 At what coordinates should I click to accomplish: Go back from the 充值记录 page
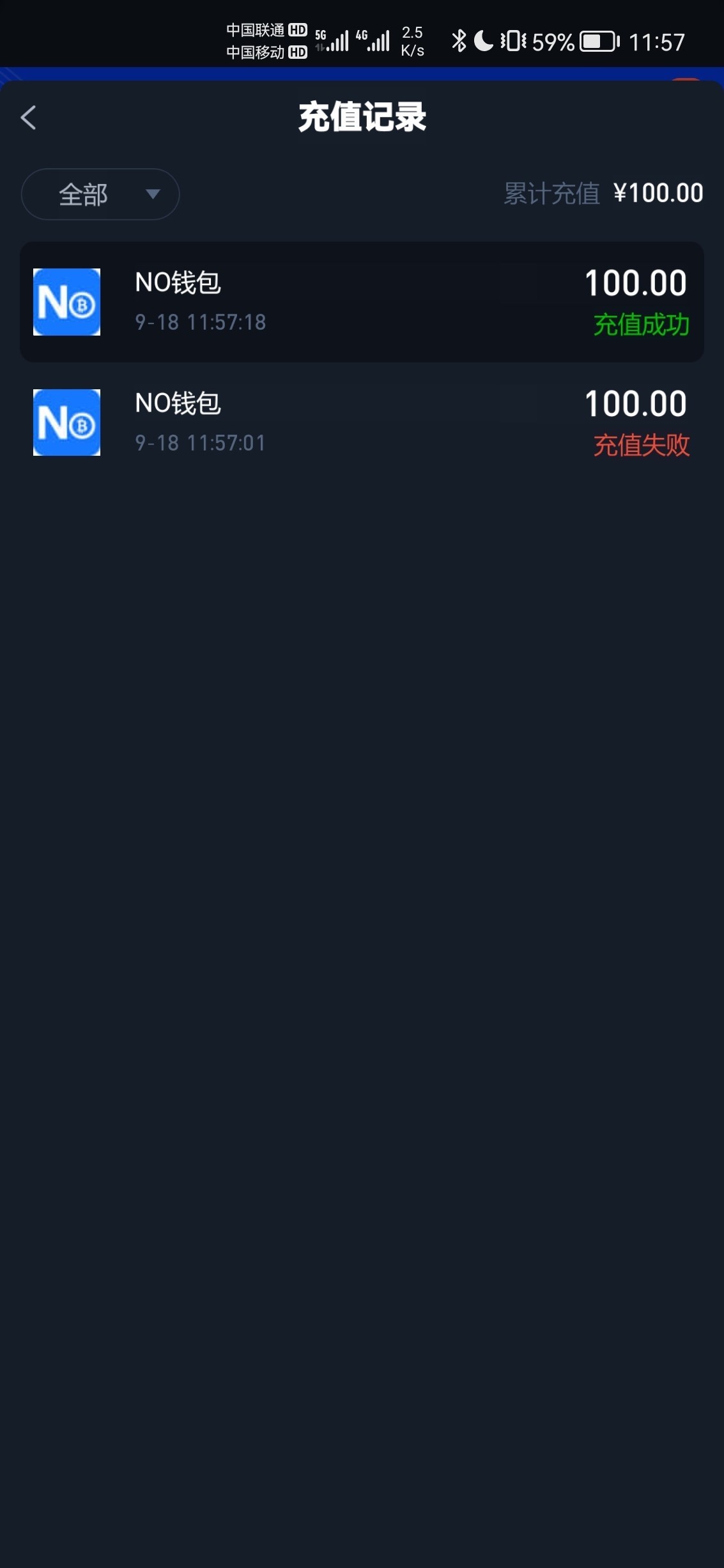[29, 118]
